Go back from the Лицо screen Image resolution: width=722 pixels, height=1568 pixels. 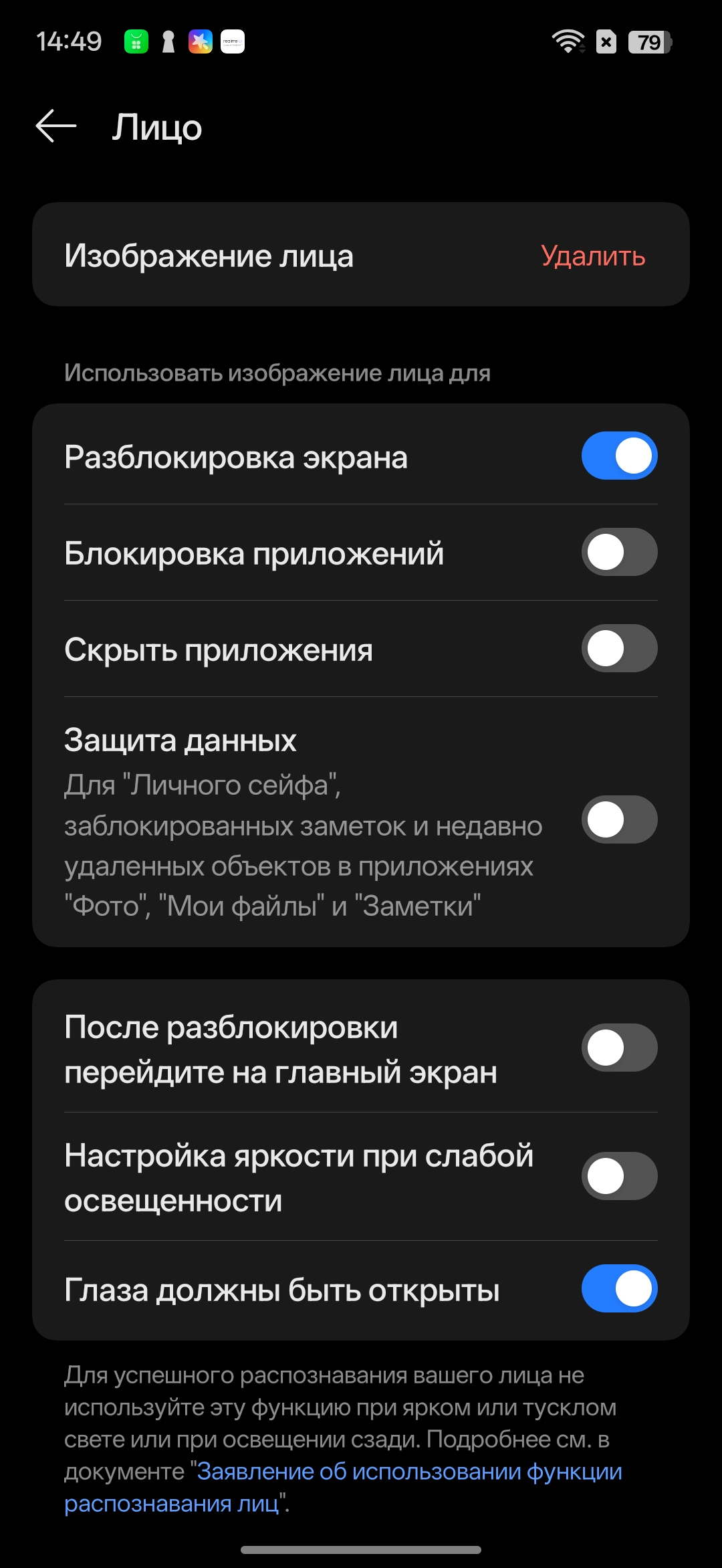click(x=56, y=126)
